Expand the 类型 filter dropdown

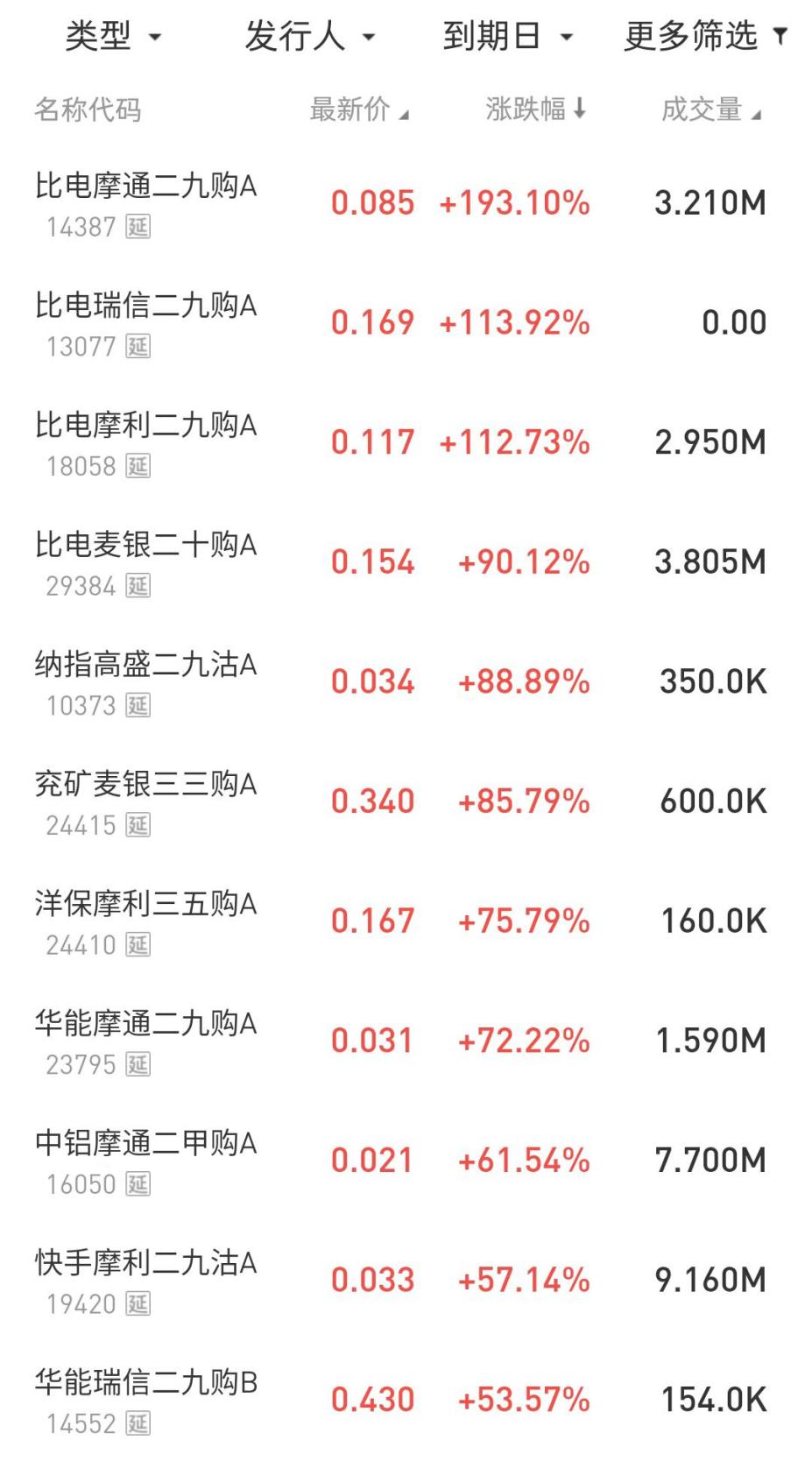pyautogui.click(x=113, y=37)
